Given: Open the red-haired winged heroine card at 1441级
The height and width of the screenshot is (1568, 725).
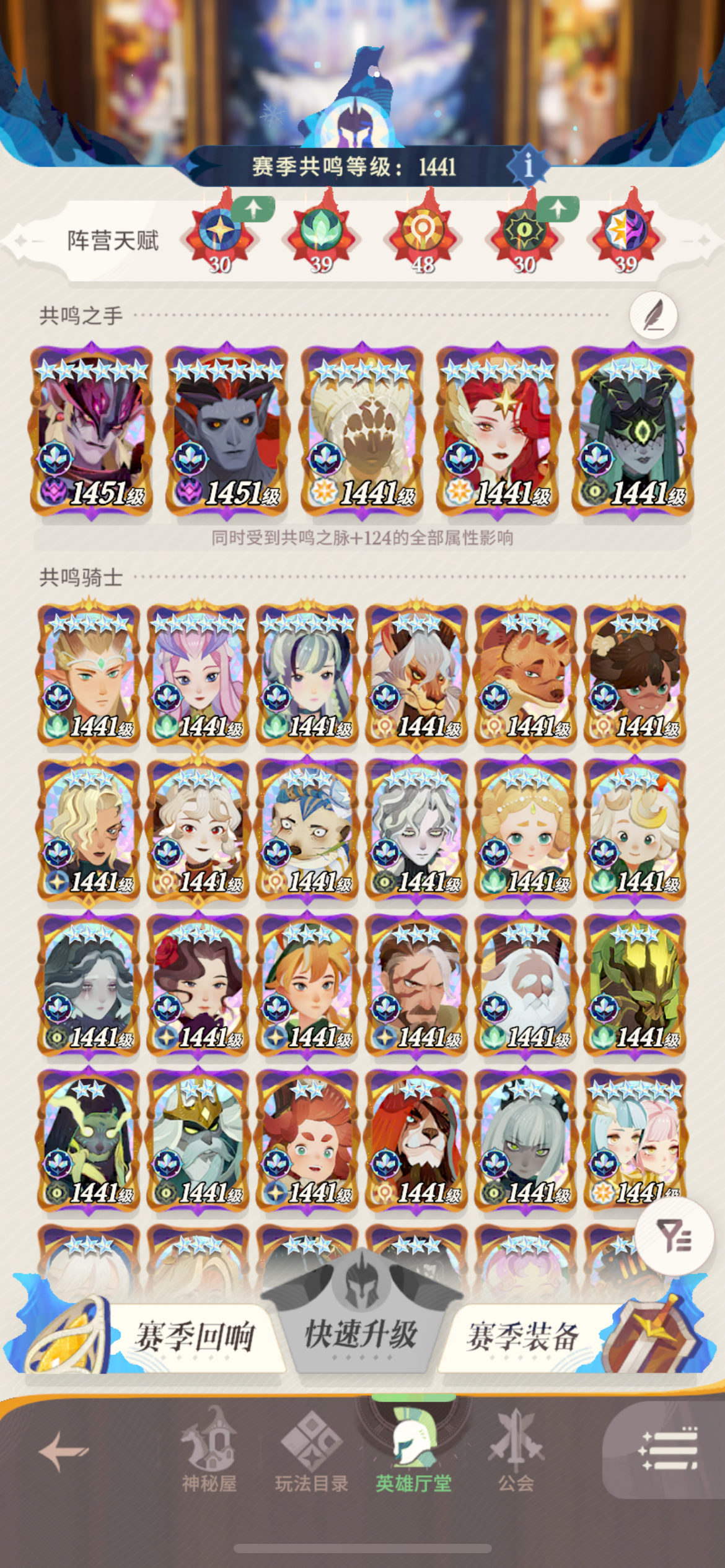Looking at the screenshot, I should 497,431.
